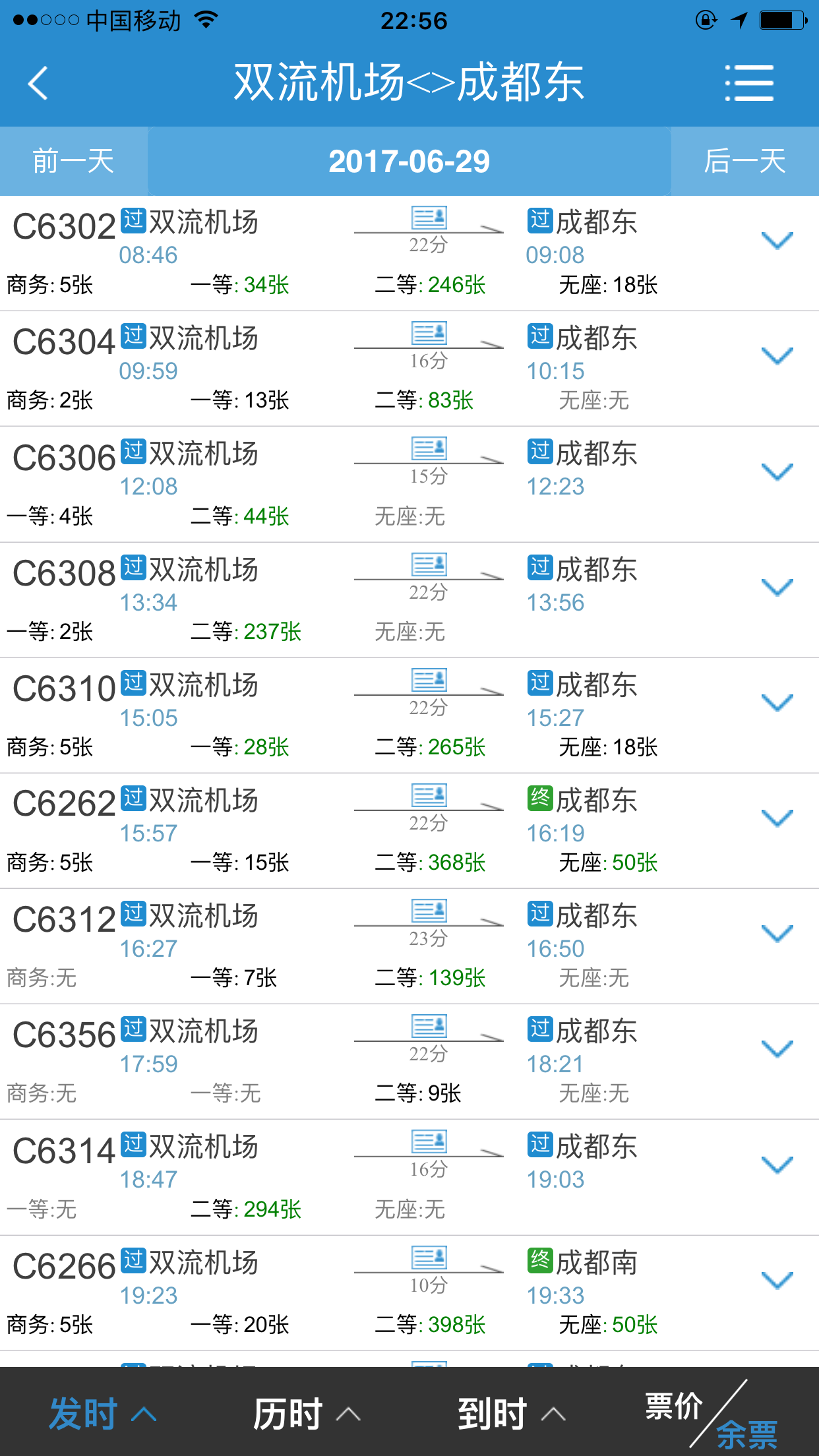Open the list menu icon in header
The width and height of the screenshot is (819, 1456).
749,83
